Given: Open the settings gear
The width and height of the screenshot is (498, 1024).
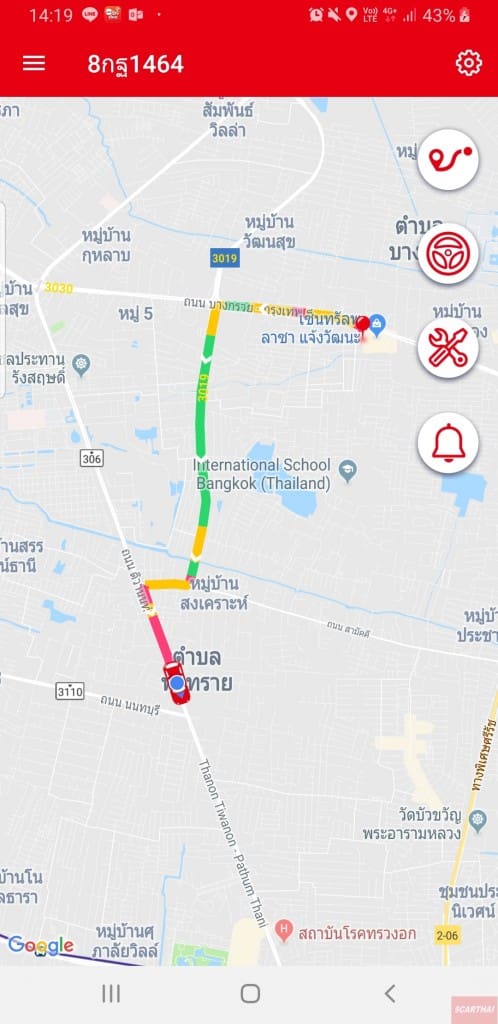Looking at the screenshot, I should 469,63.
